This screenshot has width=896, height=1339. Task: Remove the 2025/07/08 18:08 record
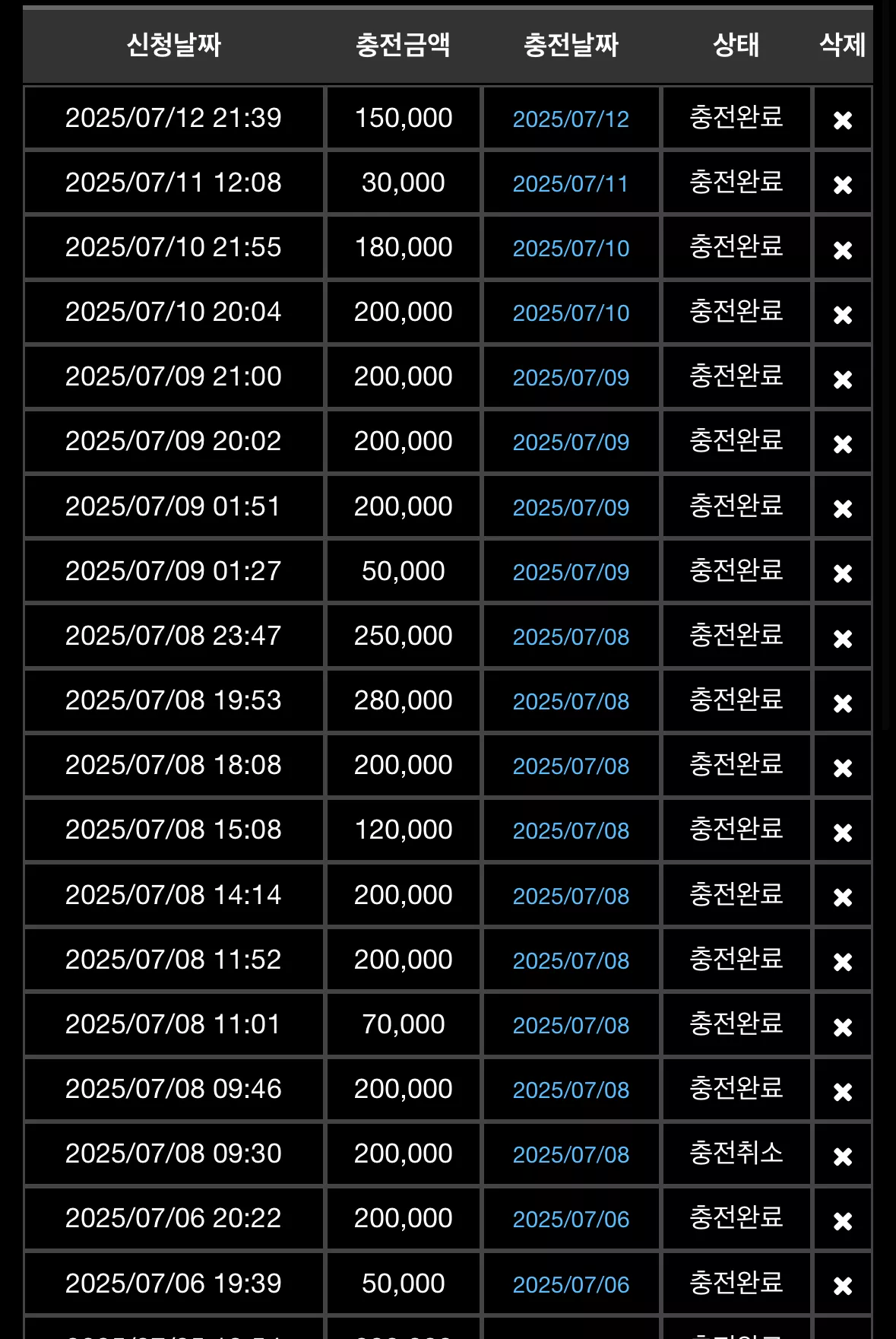click(x=842, y=767)
